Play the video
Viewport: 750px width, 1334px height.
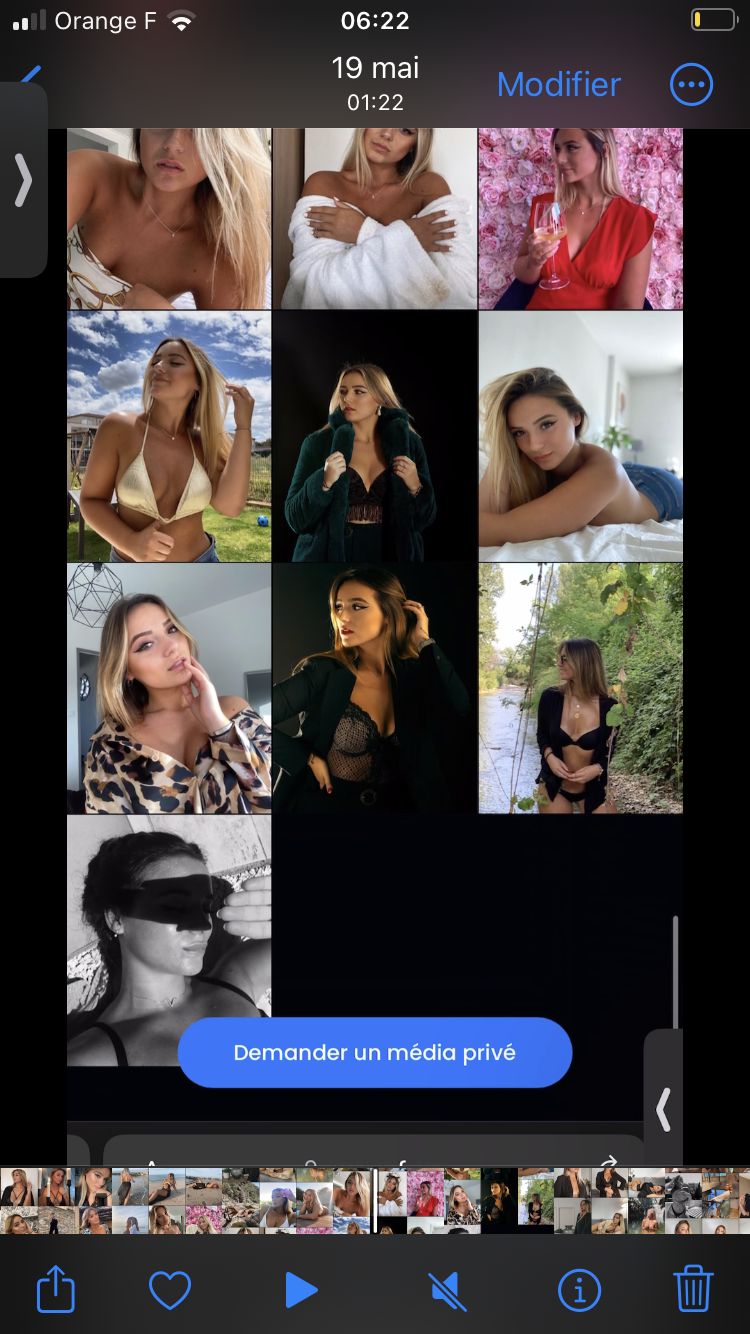[x=300, y=1289]
